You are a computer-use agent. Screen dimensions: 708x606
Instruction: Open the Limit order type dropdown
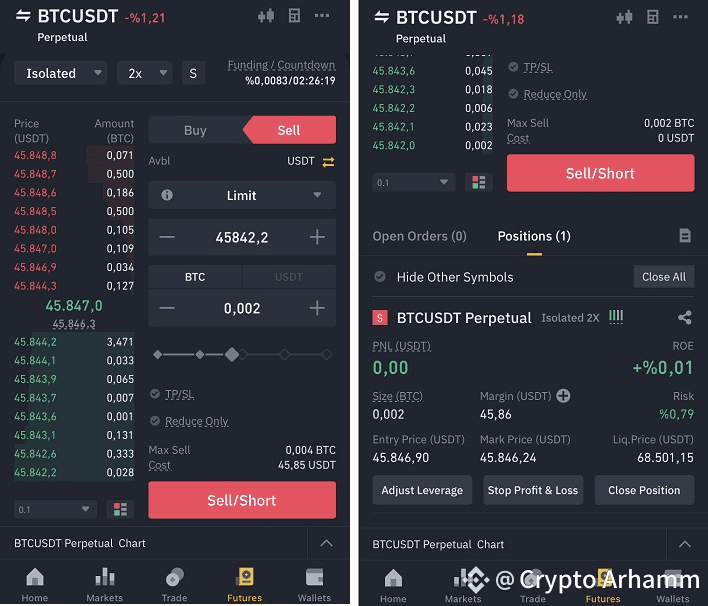[x=242, y=195]
